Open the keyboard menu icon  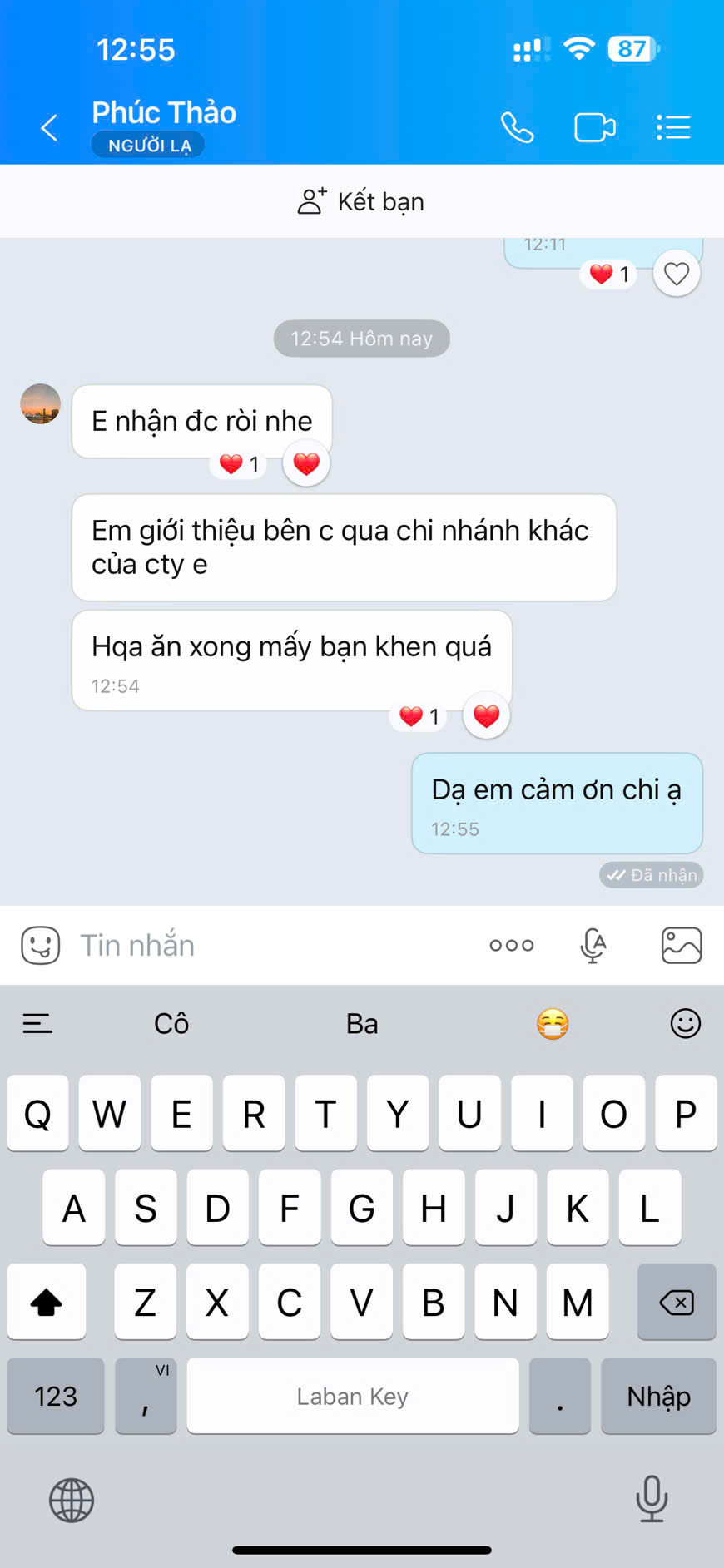pyautogui.click(x=37, y=1024)
